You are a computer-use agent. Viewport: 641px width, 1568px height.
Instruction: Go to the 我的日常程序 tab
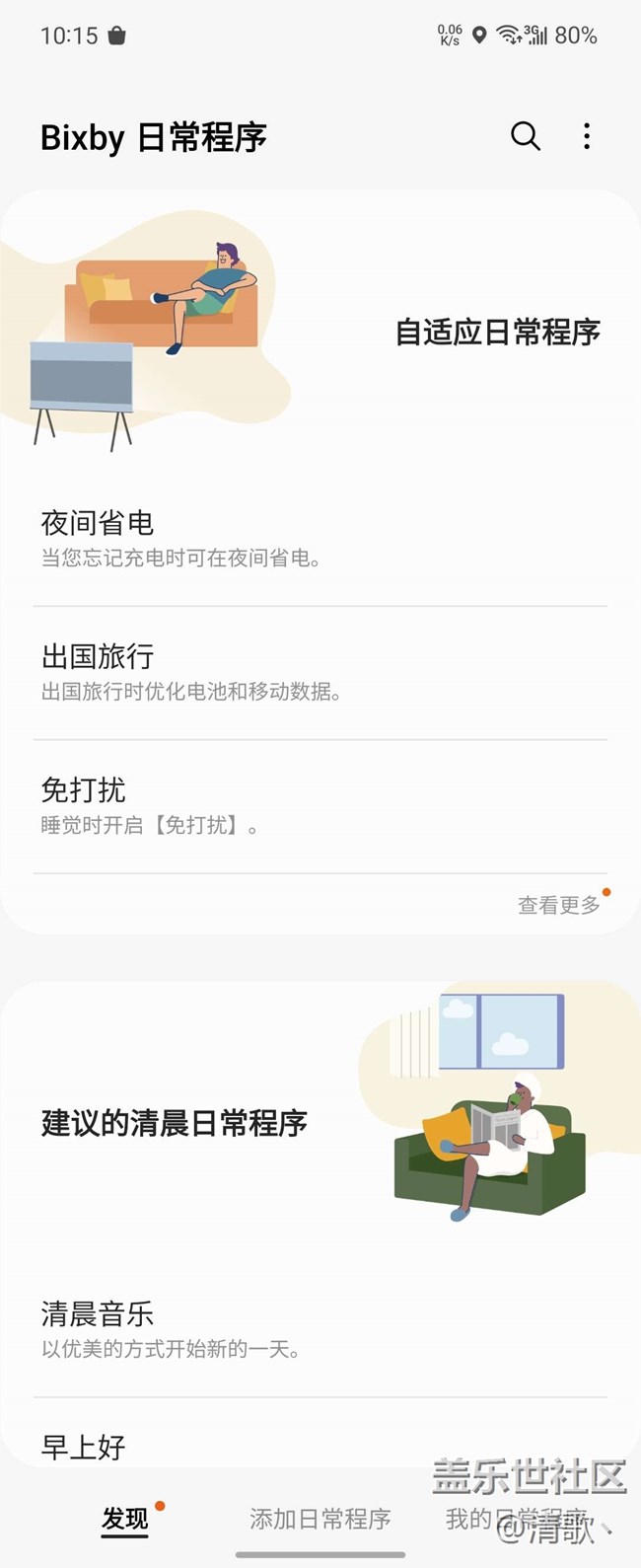click(x=516, y=1519)
